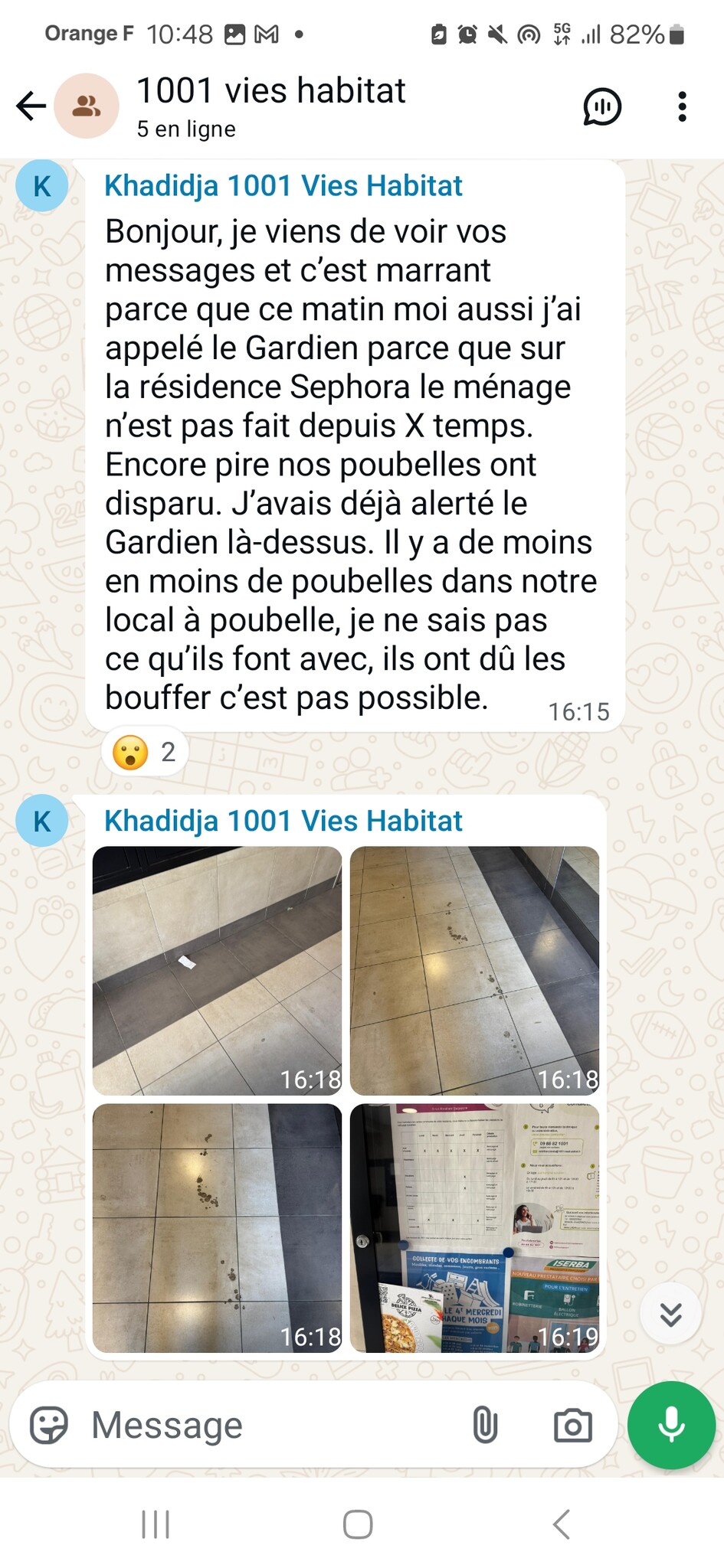Open the photo of paper on the floor
Viewport: 724px width, 1568px height.
(217, 970)
